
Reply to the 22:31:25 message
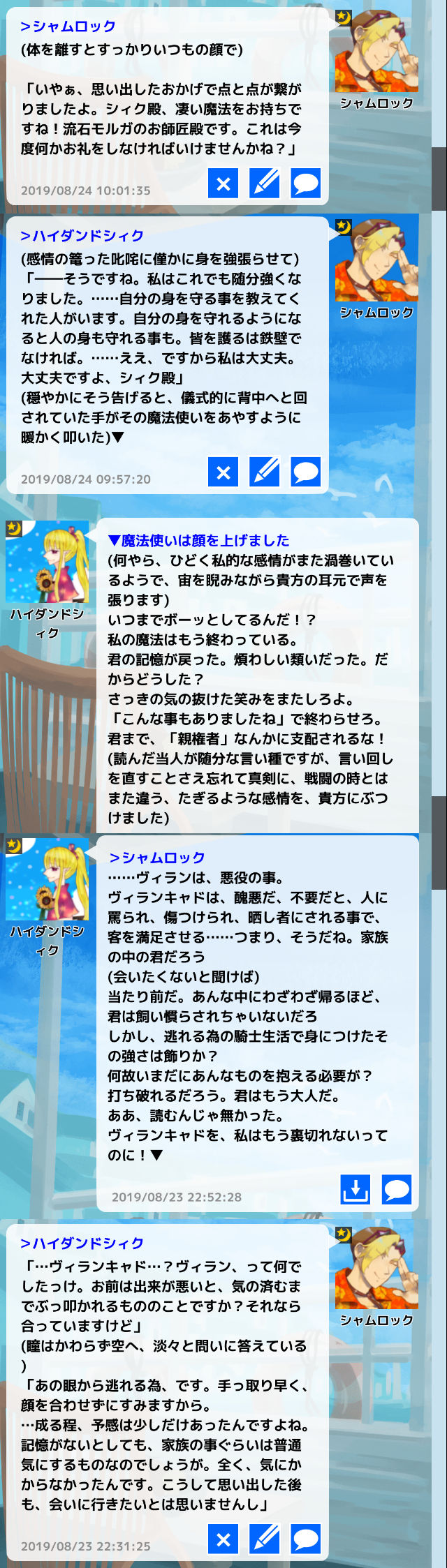(x=305, y=1539)
